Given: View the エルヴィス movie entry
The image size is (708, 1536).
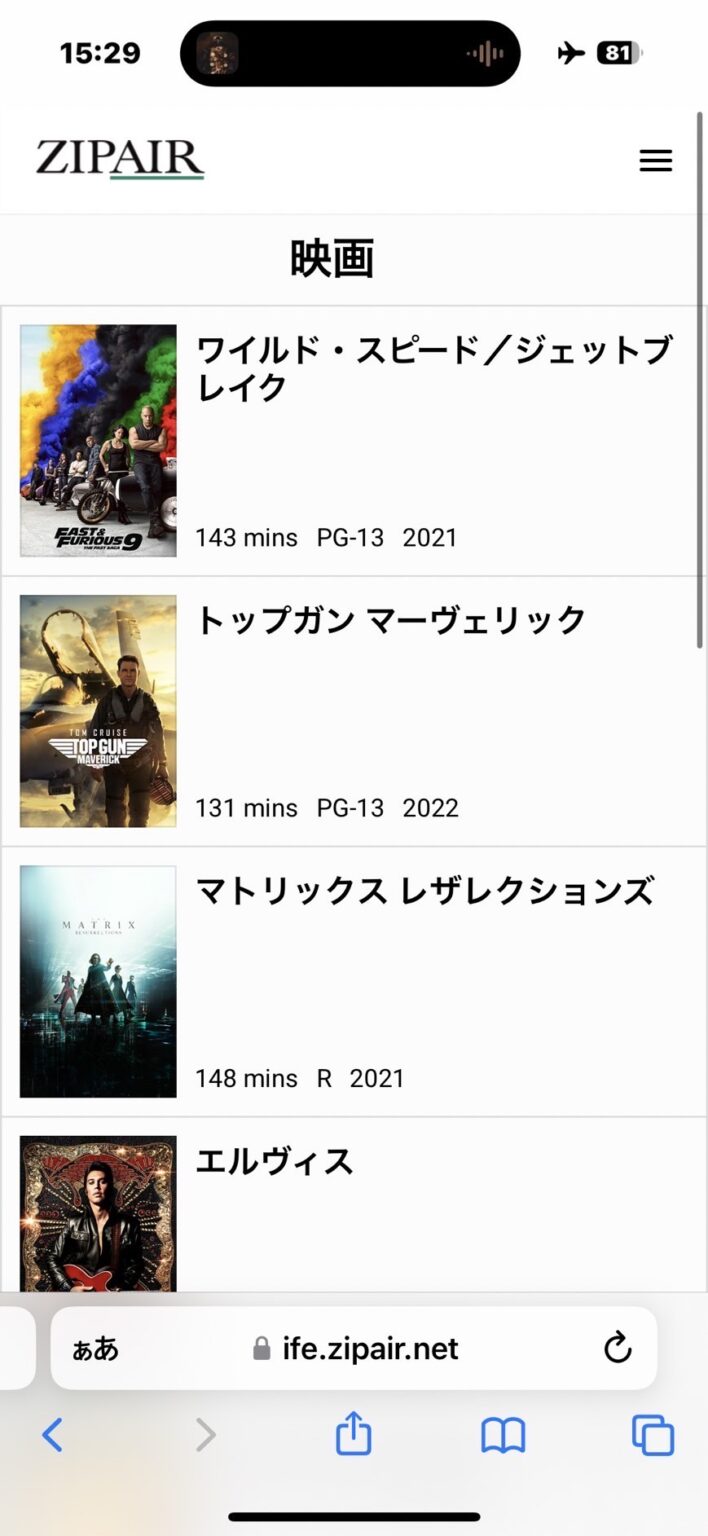Looking at the screenshot, I should [x=274, y=1162].
